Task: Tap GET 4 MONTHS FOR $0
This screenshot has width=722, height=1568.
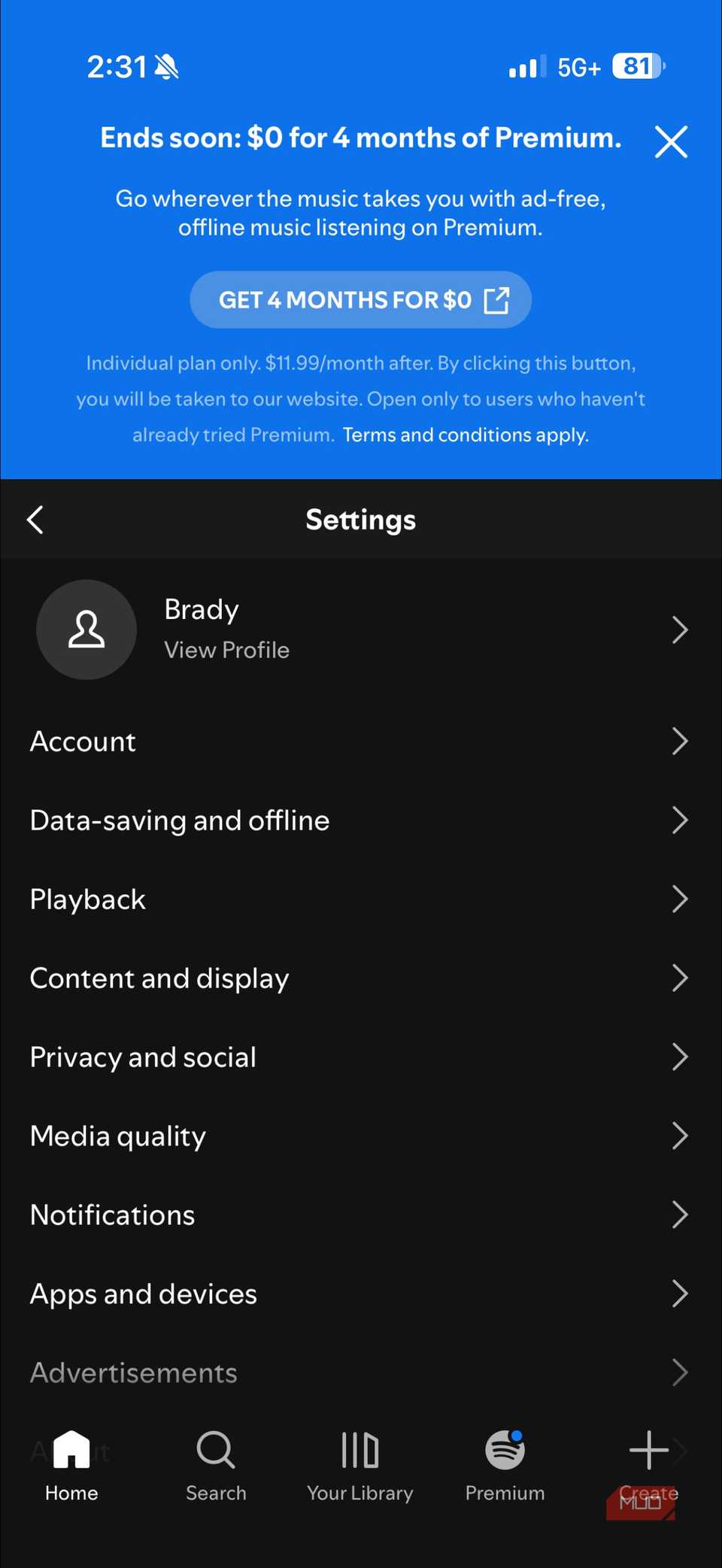Action: pos(360,299)
